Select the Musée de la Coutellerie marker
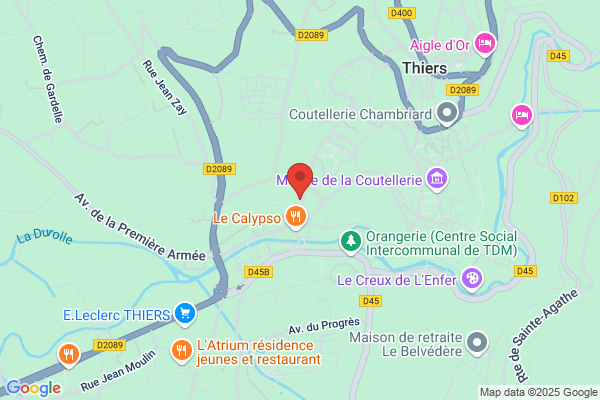 click(x=437, y=179)
